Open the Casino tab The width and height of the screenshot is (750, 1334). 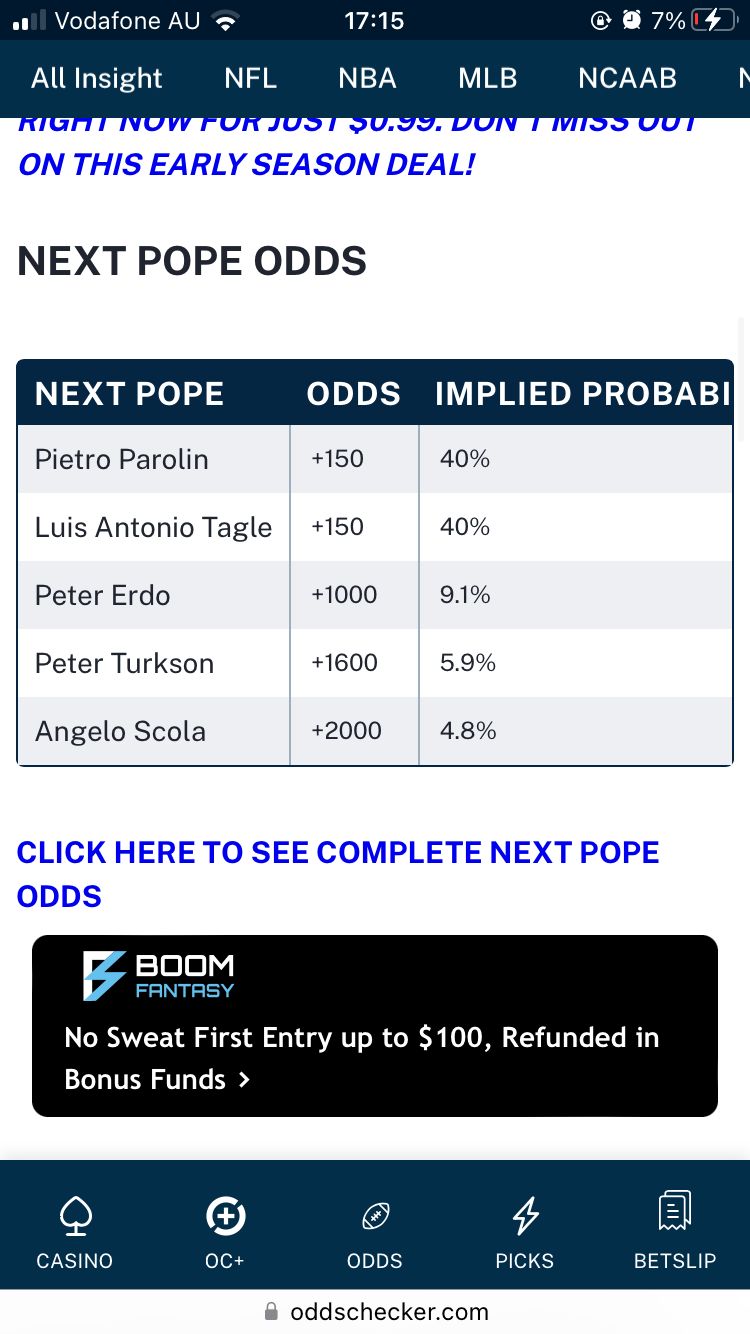(x=75, y=1232)
